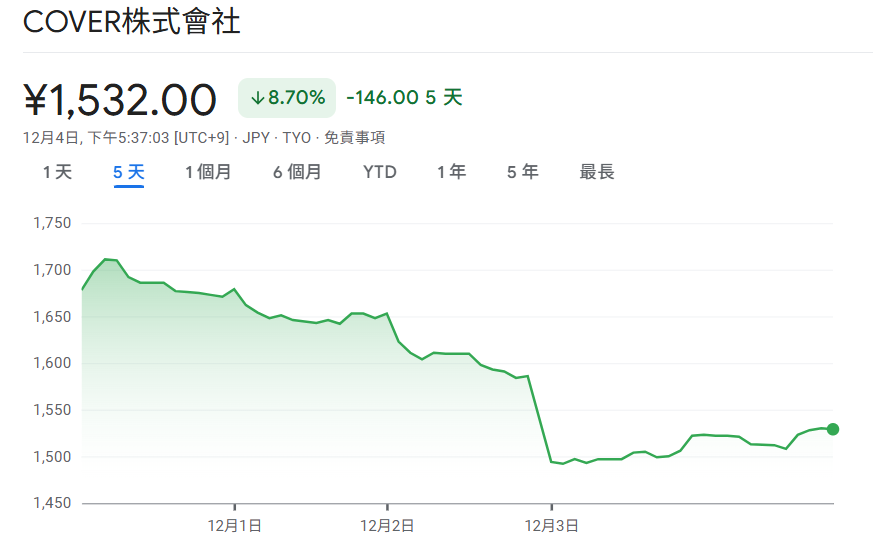Switch to the 1 天 range tab
873x548 pixels.
(57, 172)
